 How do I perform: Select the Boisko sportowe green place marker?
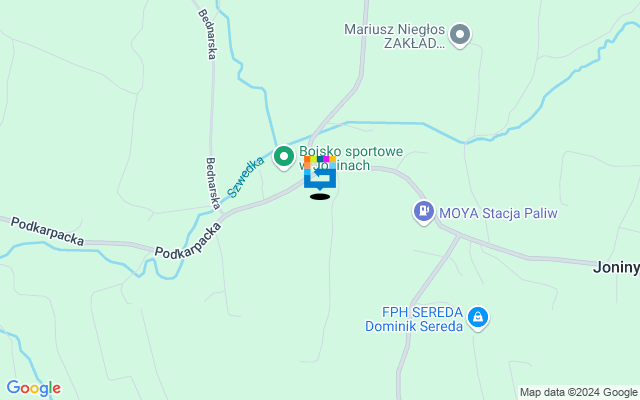pyautogui.click(x=283, y=157)
